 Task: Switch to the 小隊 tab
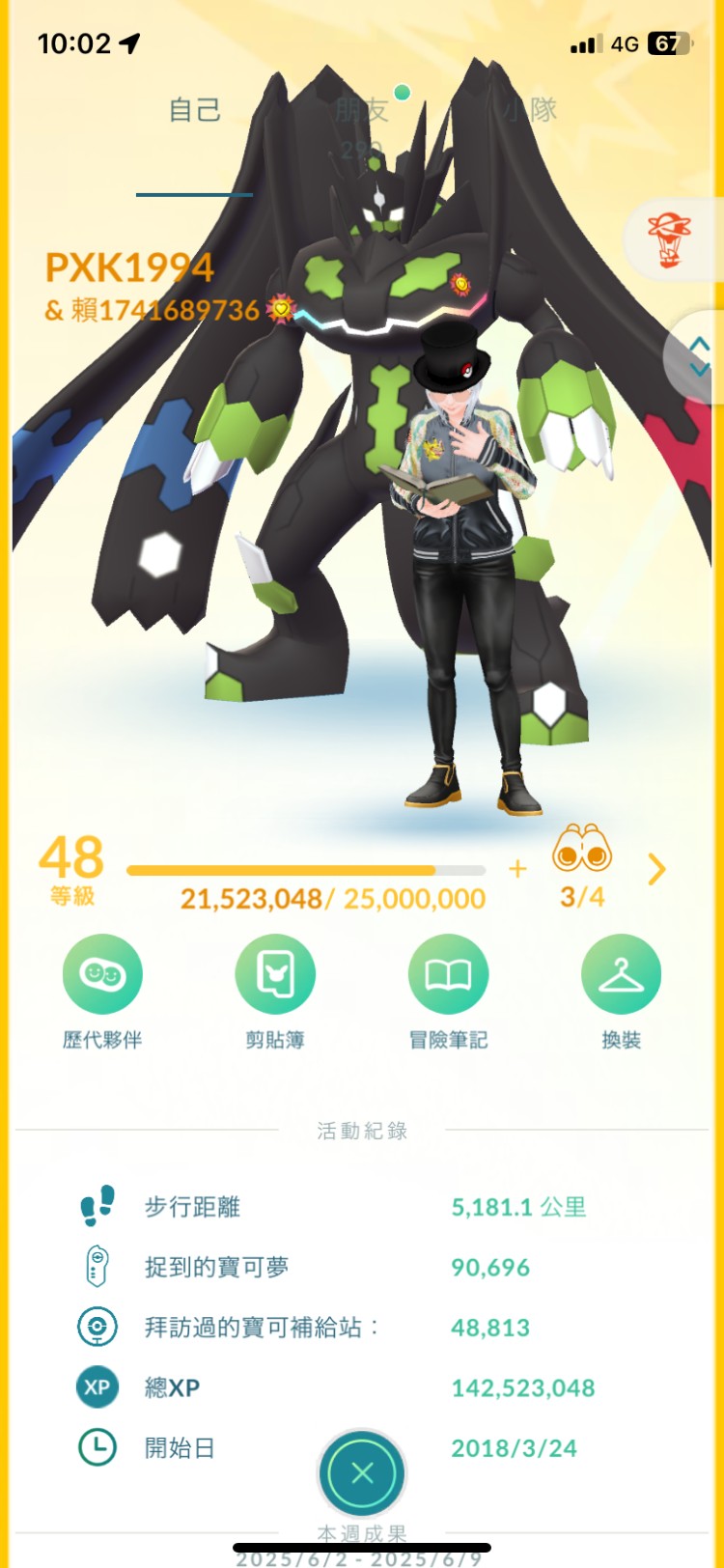pos(529,111)
